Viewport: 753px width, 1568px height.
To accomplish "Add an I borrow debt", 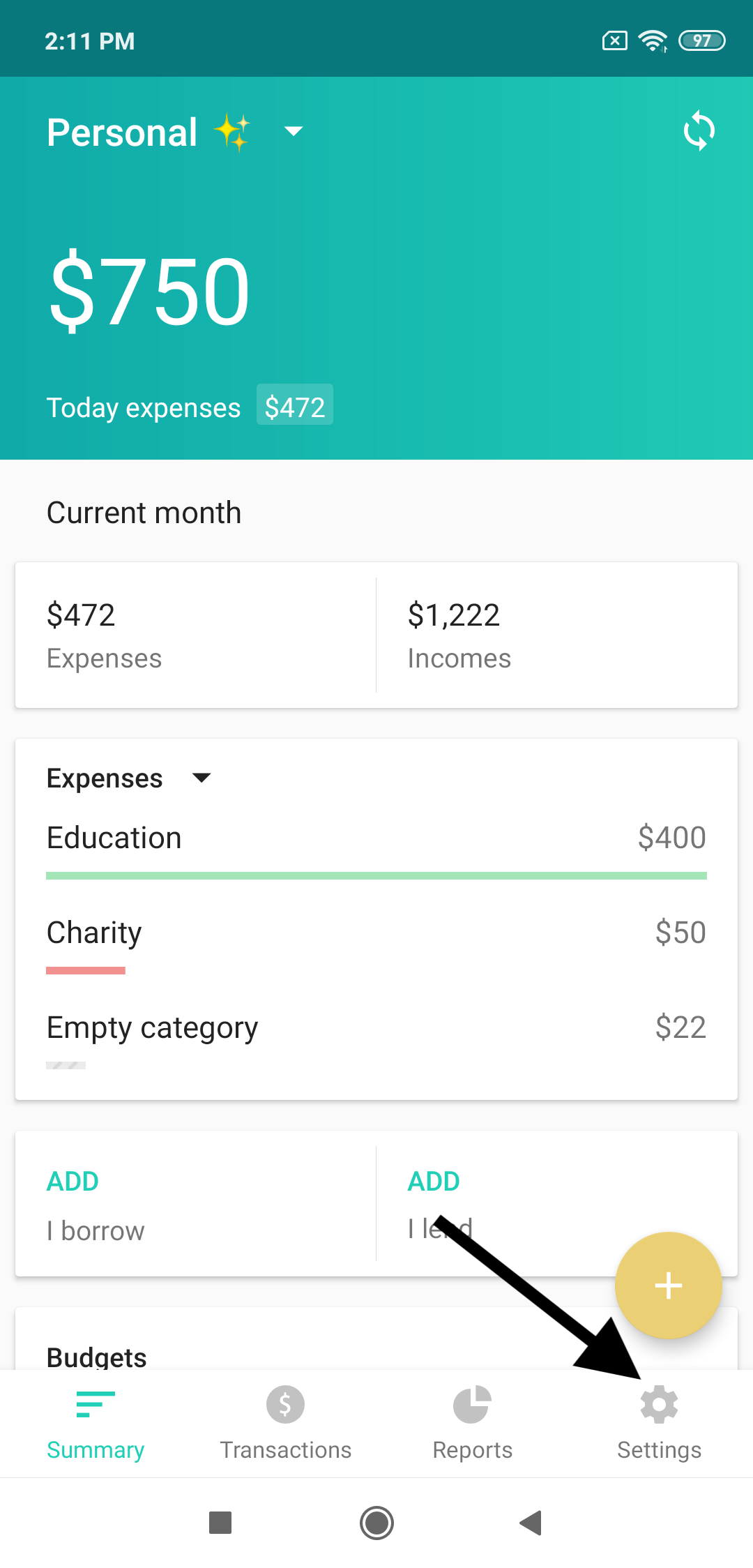I will (196, 1205).
